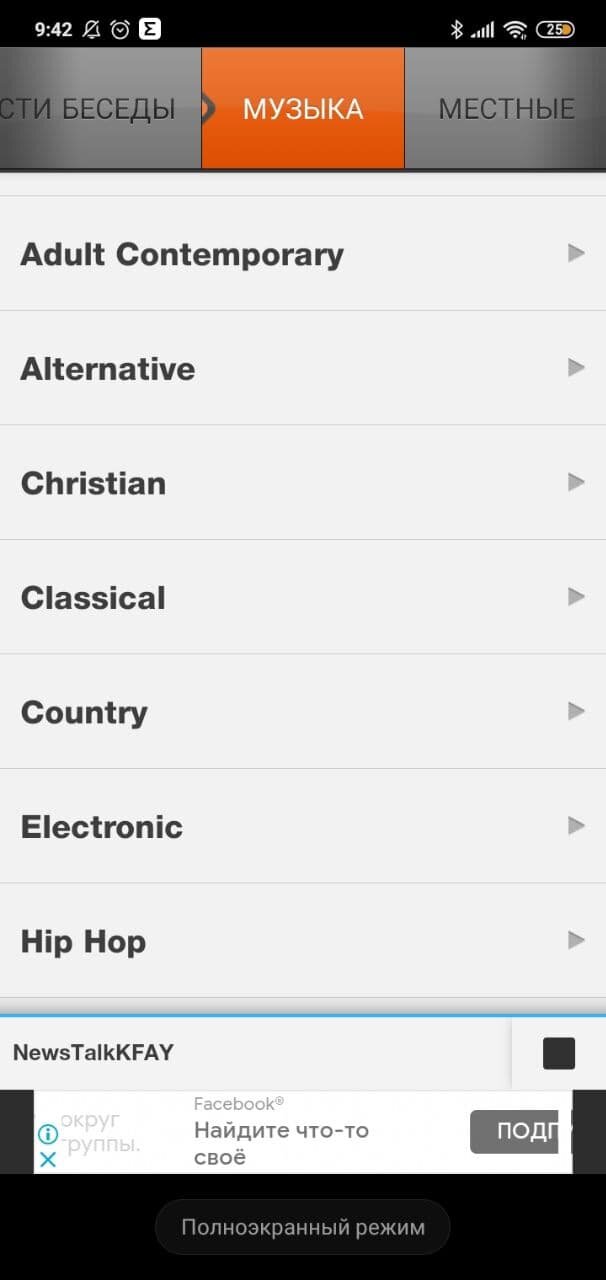Tap the ПОДР button on Facebook ad
The image size is (606, 1280).
pyautogui.click(x=514, y=1131)
